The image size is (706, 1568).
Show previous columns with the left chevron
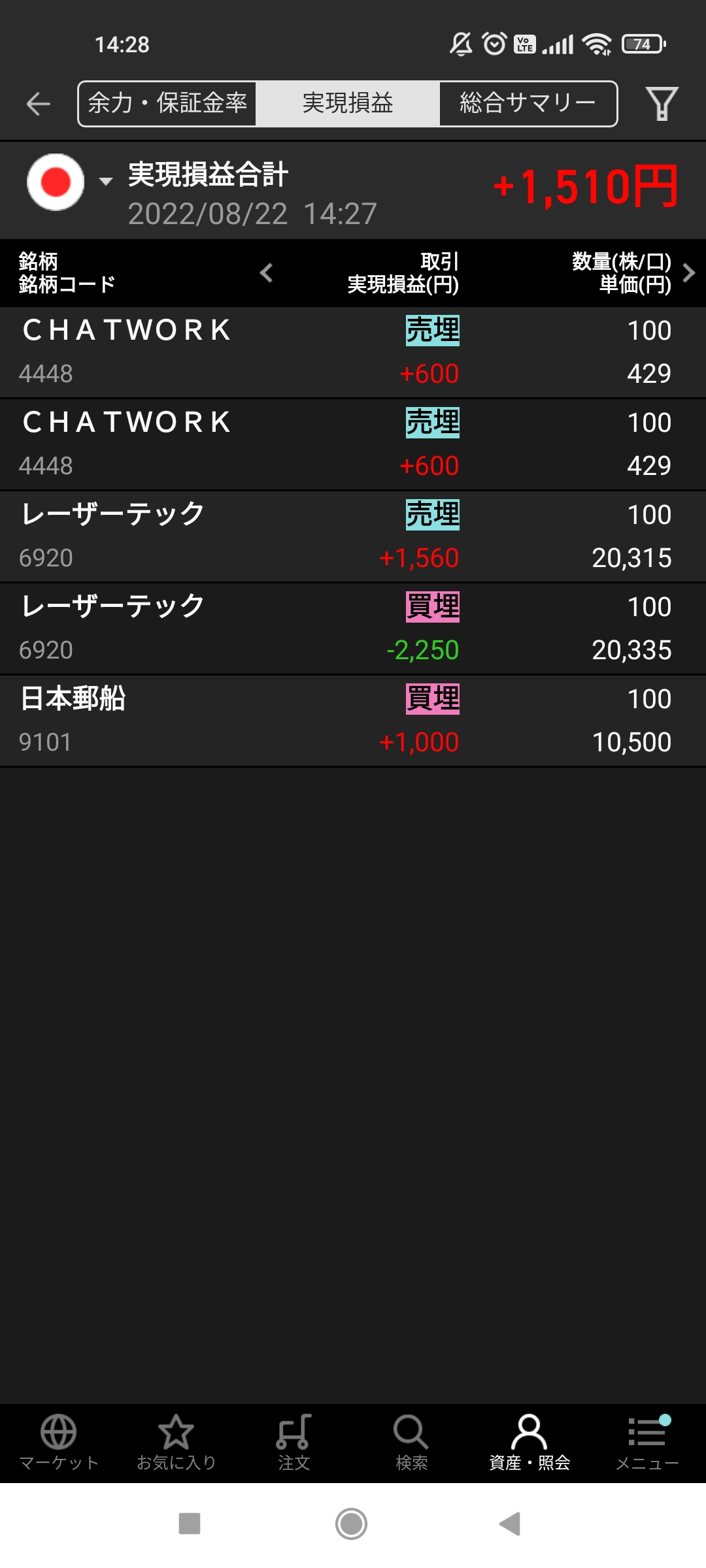(x=266, y=273)
